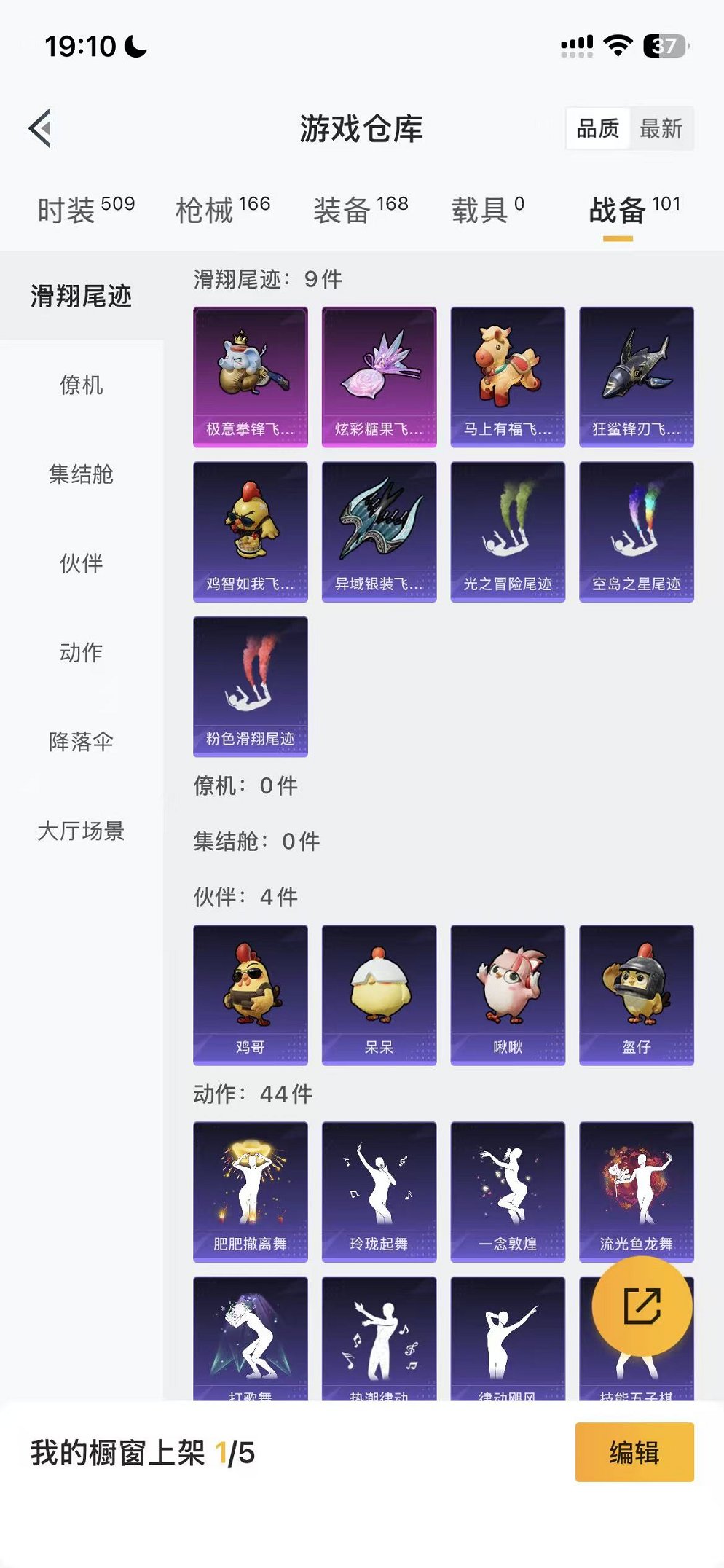Keep 滑翔尾迹 category selected in sidebar
This screenshot has width=724, height=1568.
(82, 297)
